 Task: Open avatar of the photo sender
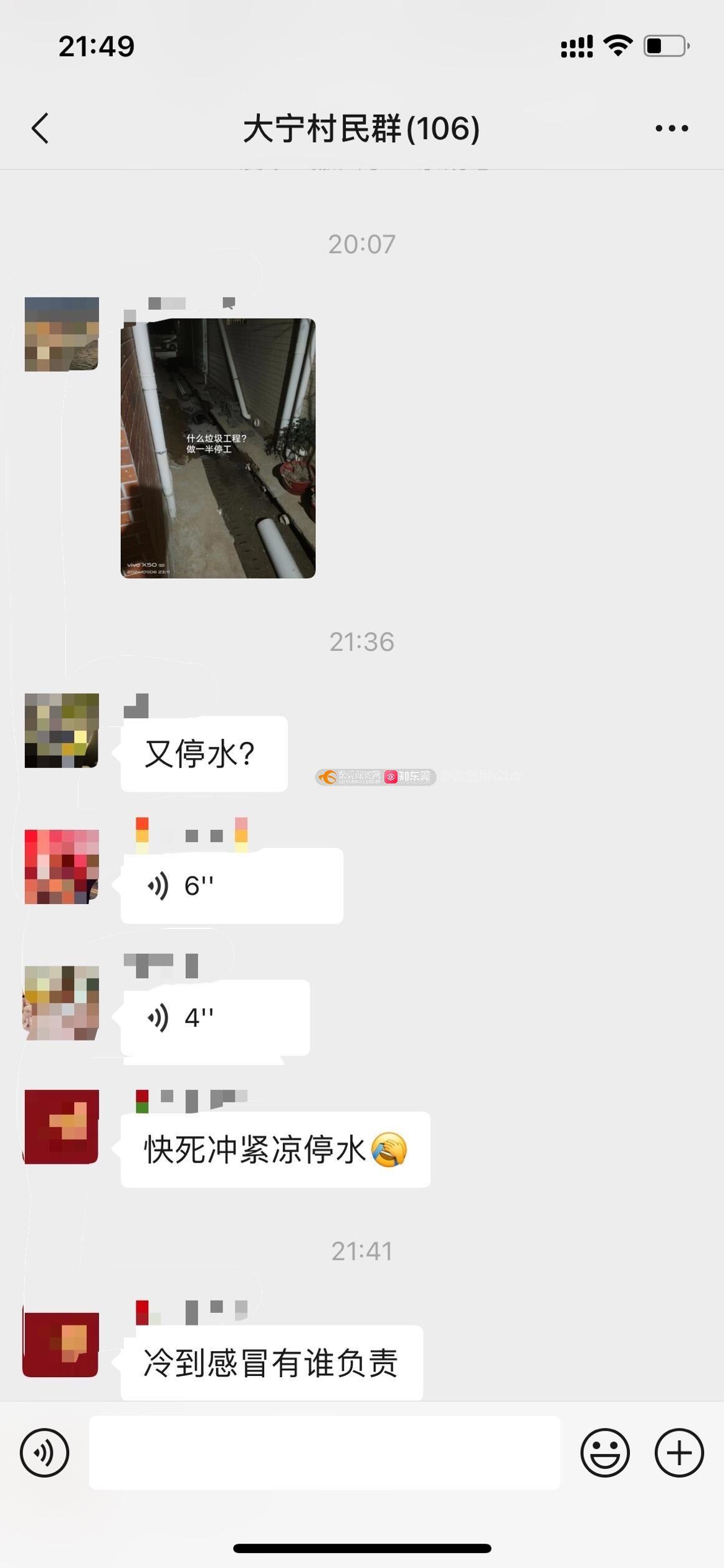[x=62, y=334]
